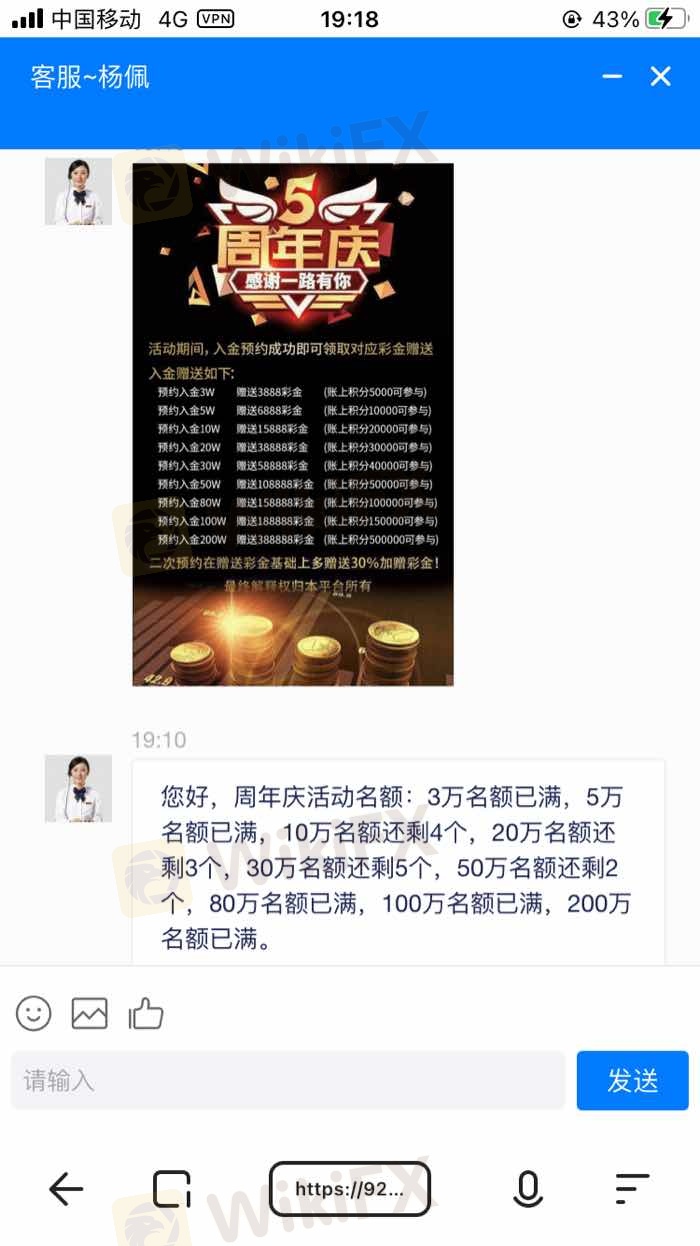Go back in the browser
The image size is (700, 1246).
click(66, 1189)
